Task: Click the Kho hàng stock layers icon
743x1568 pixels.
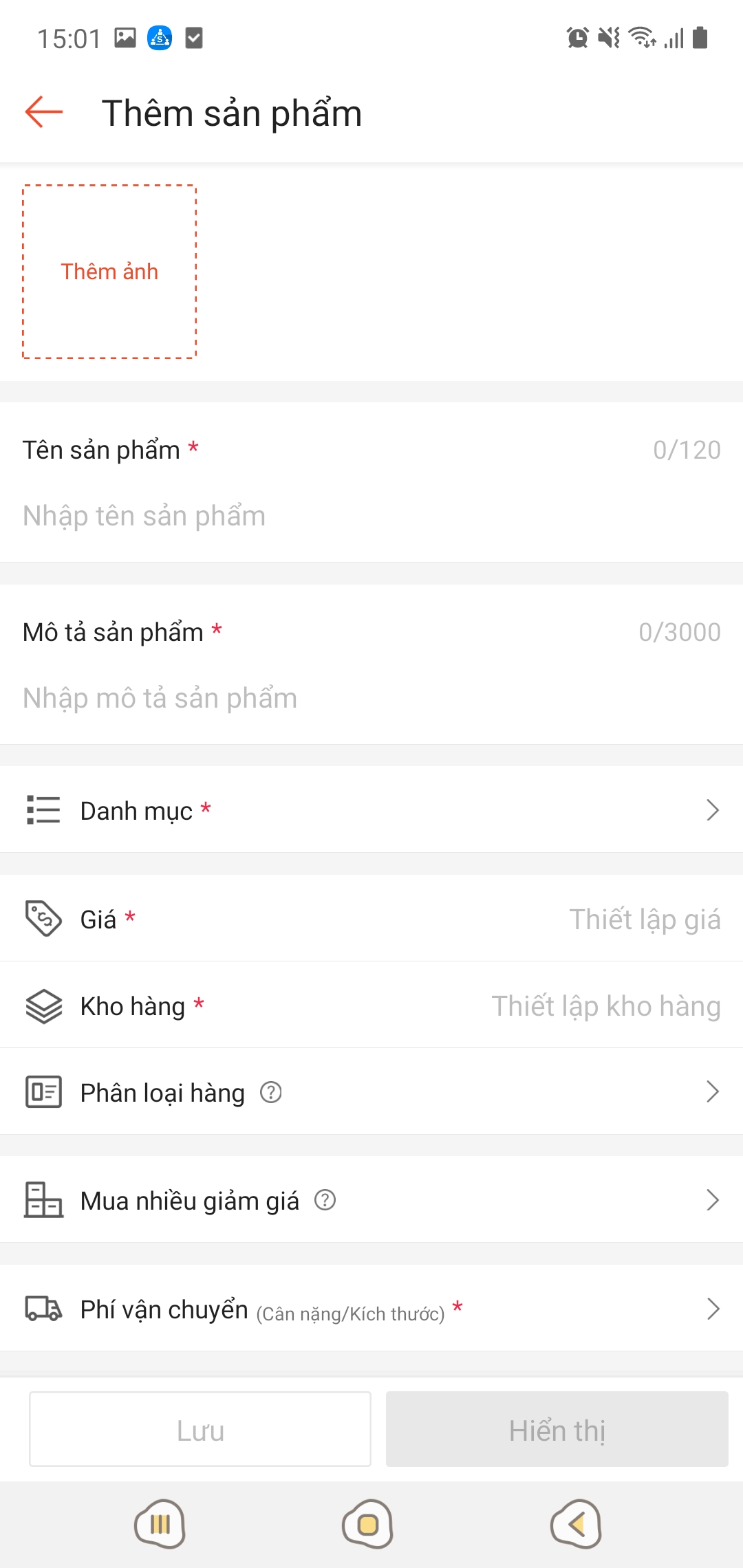Action: [43, 1005]
